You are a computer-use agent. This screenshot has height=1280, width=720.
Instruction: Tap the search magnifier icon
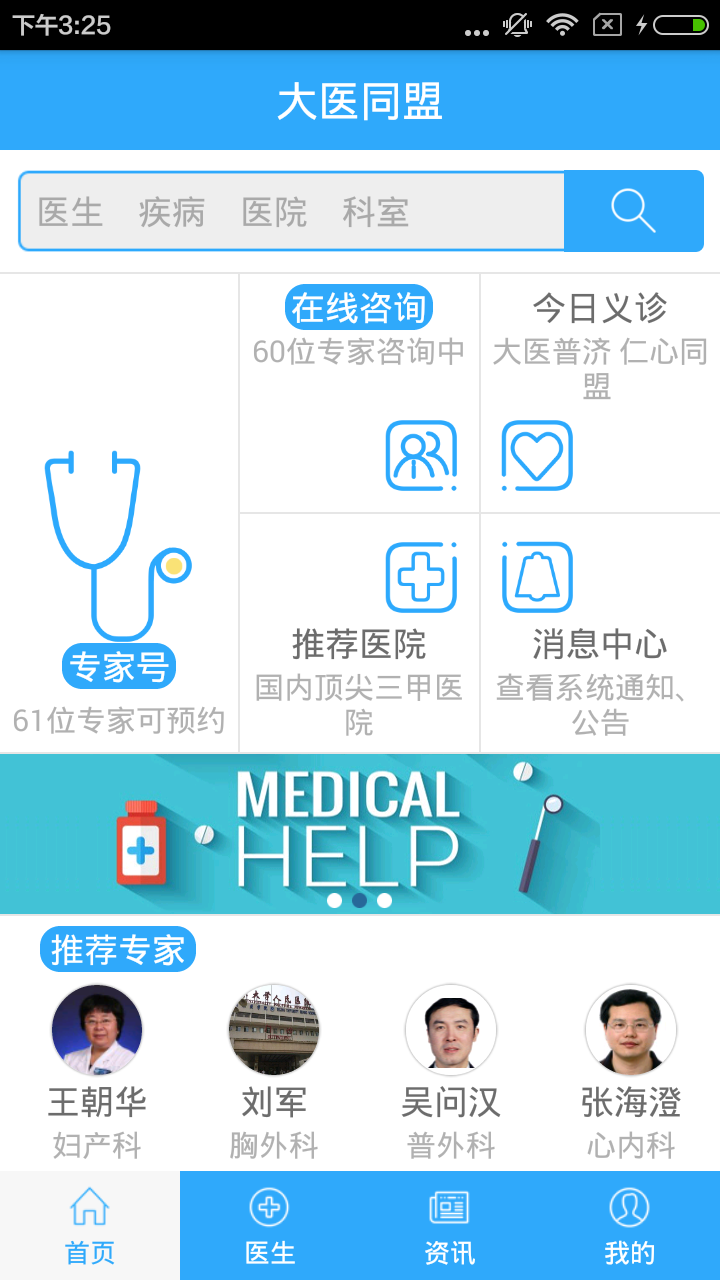(632, 211)
